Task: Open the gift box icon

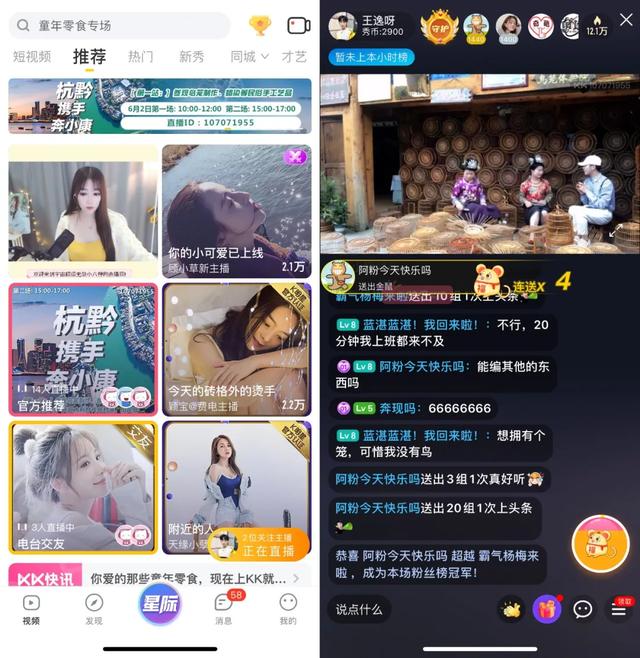Action: click(546, 609)
